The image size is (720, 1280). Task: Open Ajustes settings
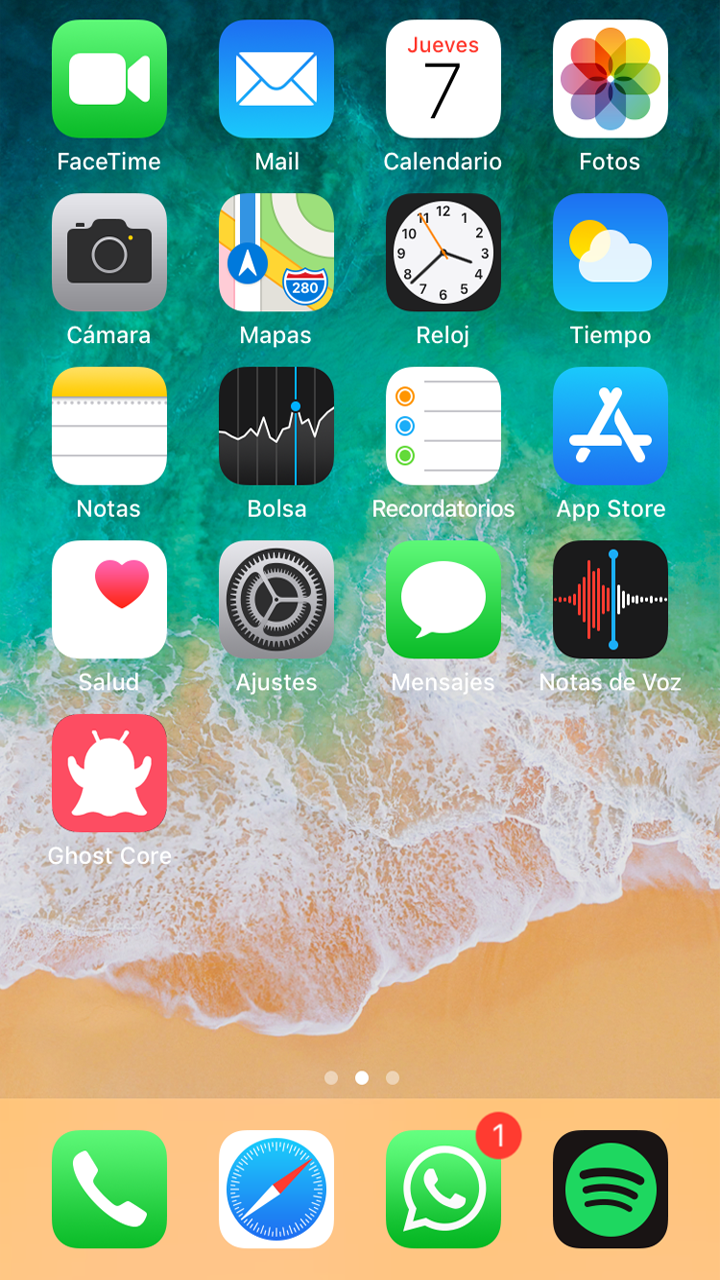point(277,599)
